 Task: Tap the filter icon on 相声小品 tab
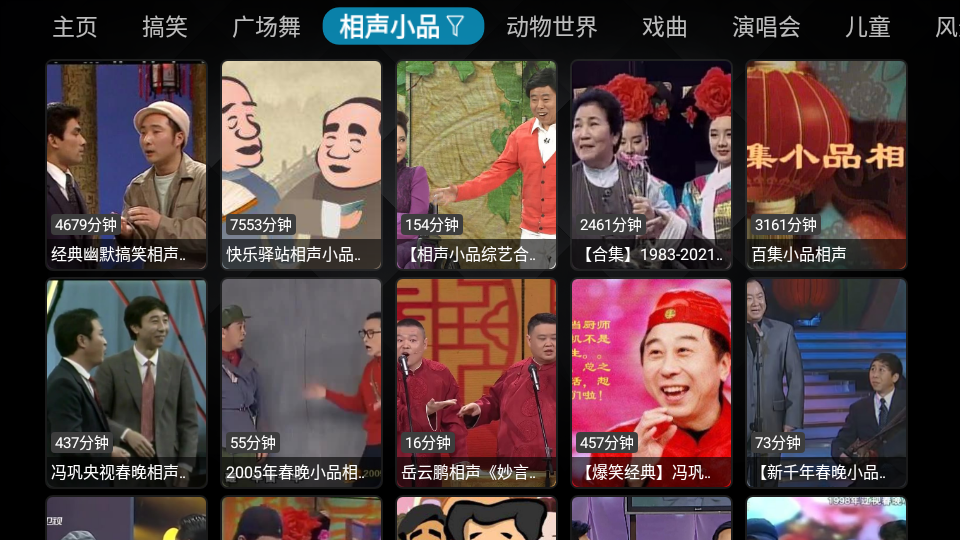click(x=456, y=27)
